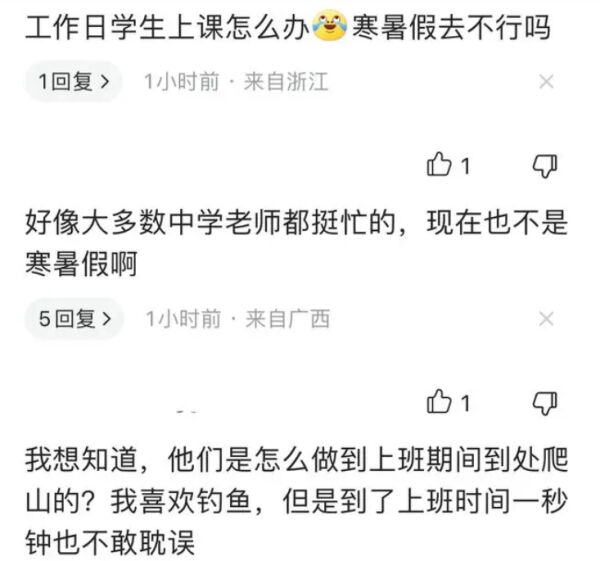Like the comment about 喜欢钓鱼
The height and width of the screenshot is (561, 600).
click(449, 403)
